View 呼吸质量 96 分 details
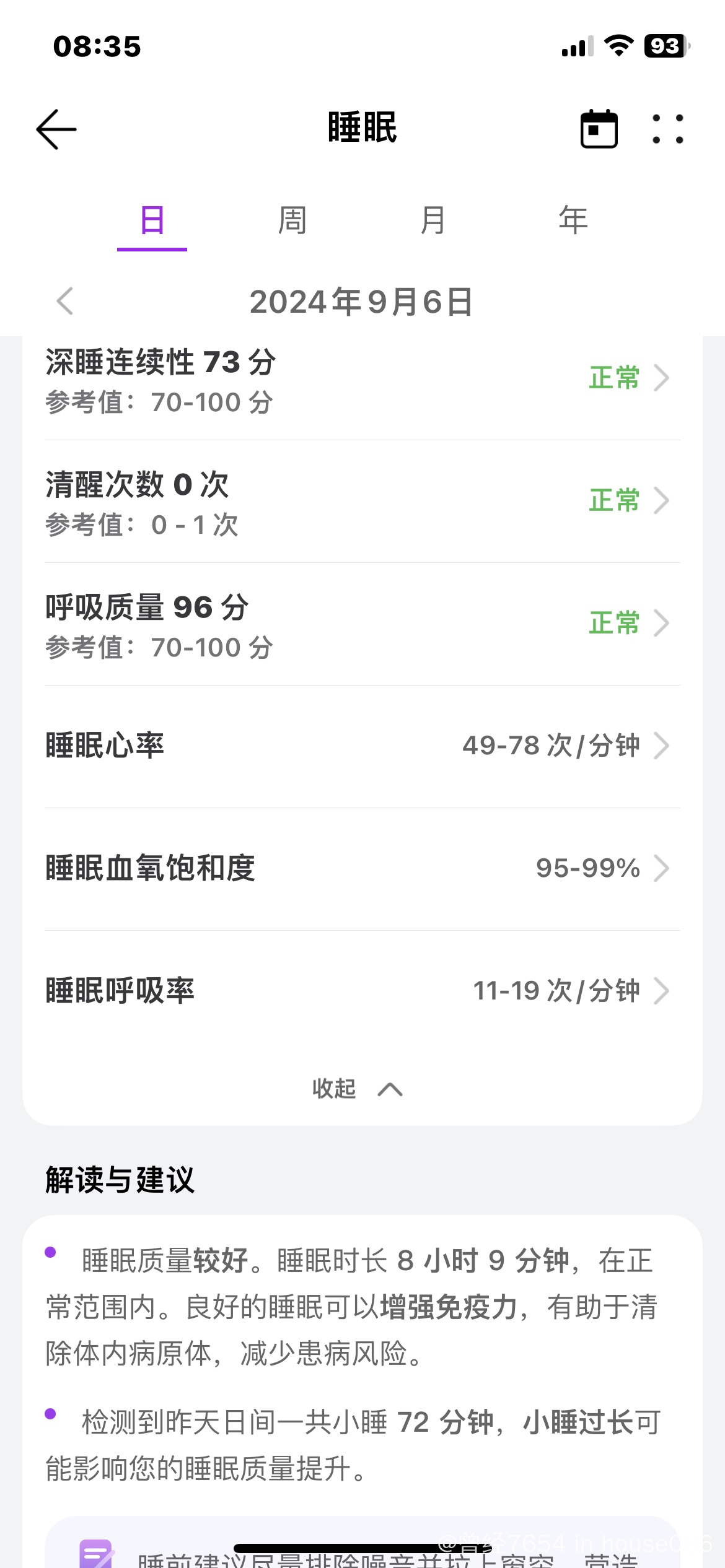The image size is (725, 1568). tap(362, 624)
